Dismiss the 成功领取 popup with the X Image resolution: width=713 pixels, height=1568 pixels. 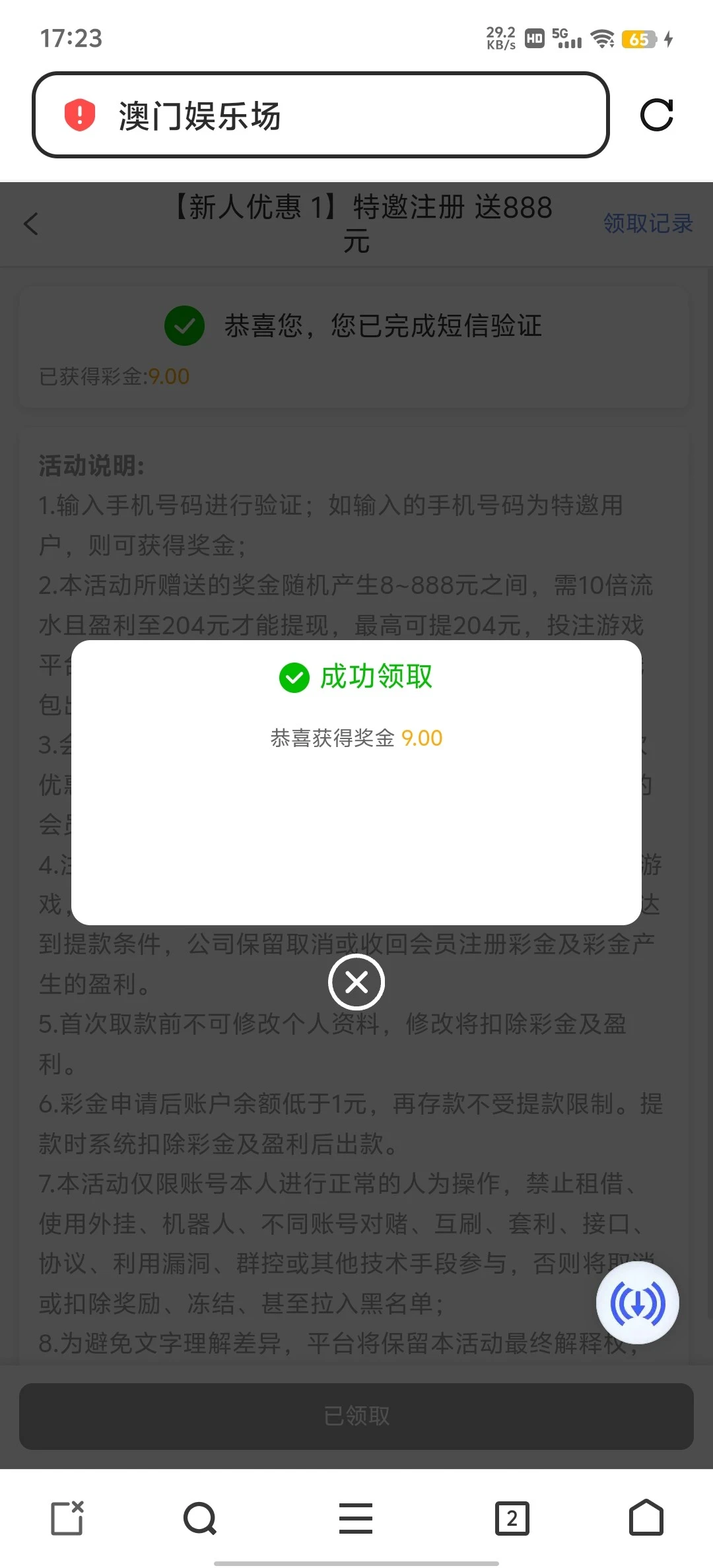point(356,982)
